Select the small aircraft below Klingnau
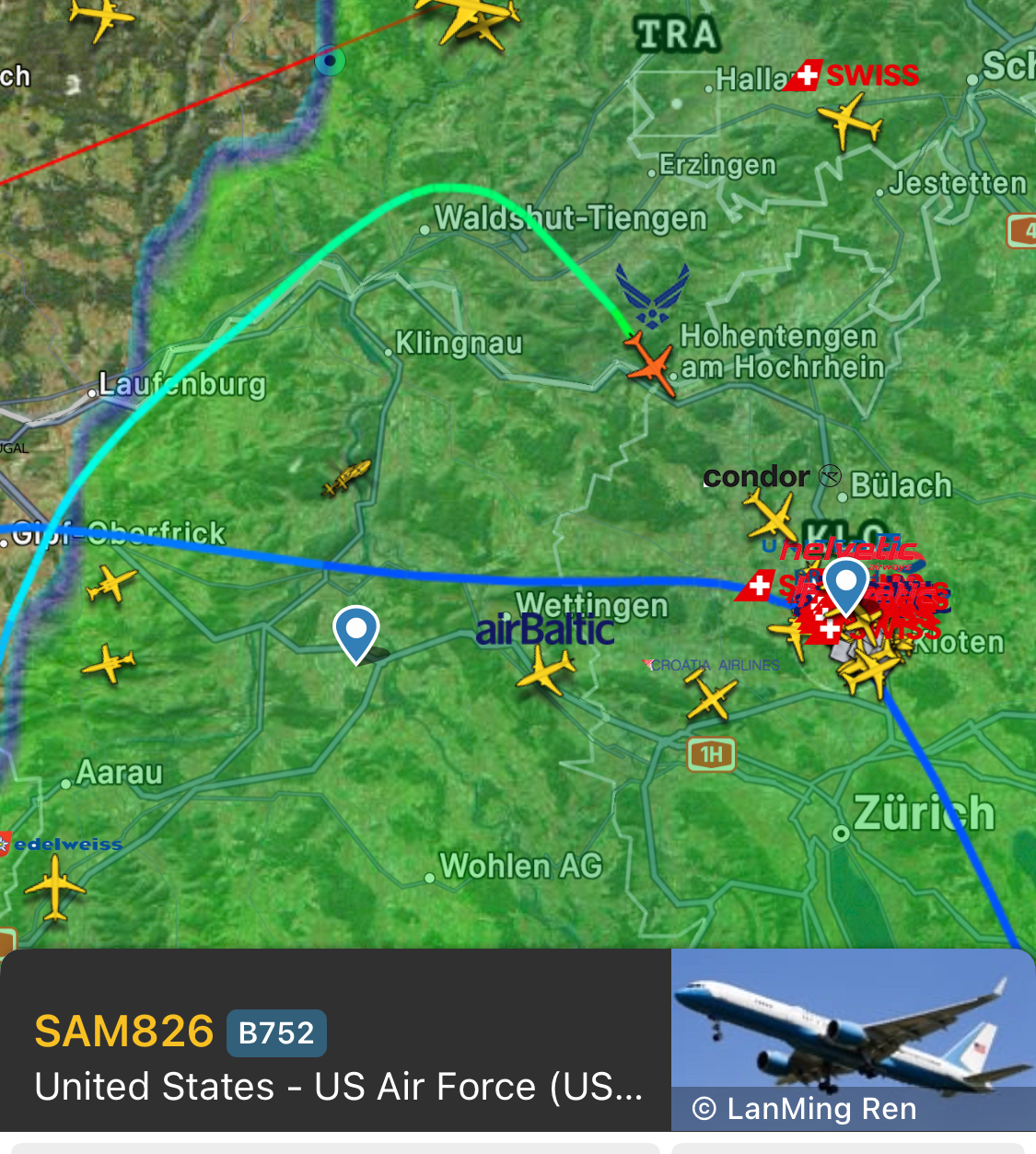 346,477
